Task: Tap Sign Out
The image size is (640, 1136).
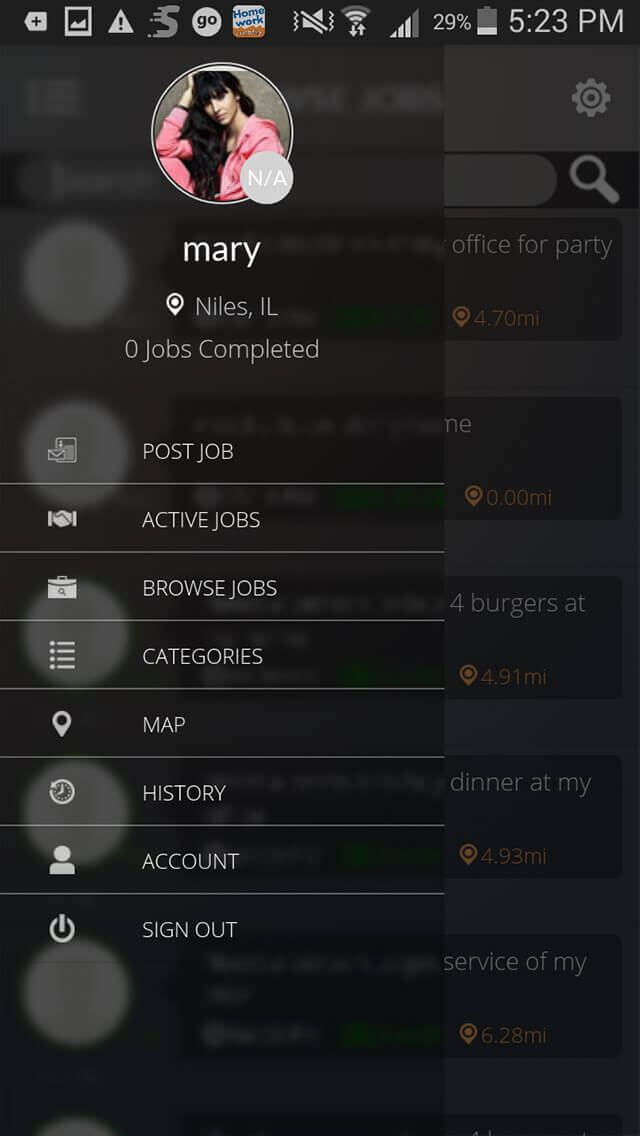Action: coord(189,929)
